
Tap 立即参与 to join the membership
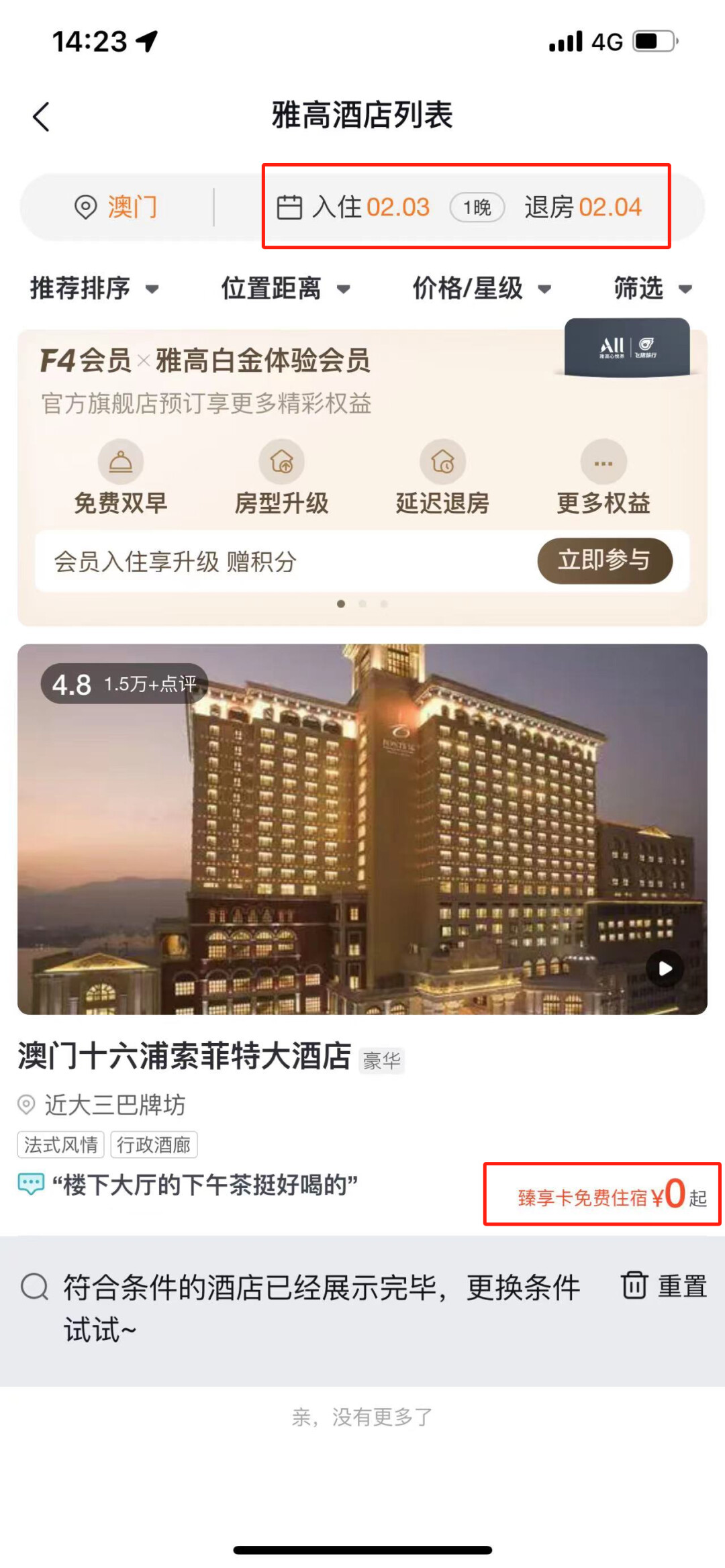pos(604,560)
